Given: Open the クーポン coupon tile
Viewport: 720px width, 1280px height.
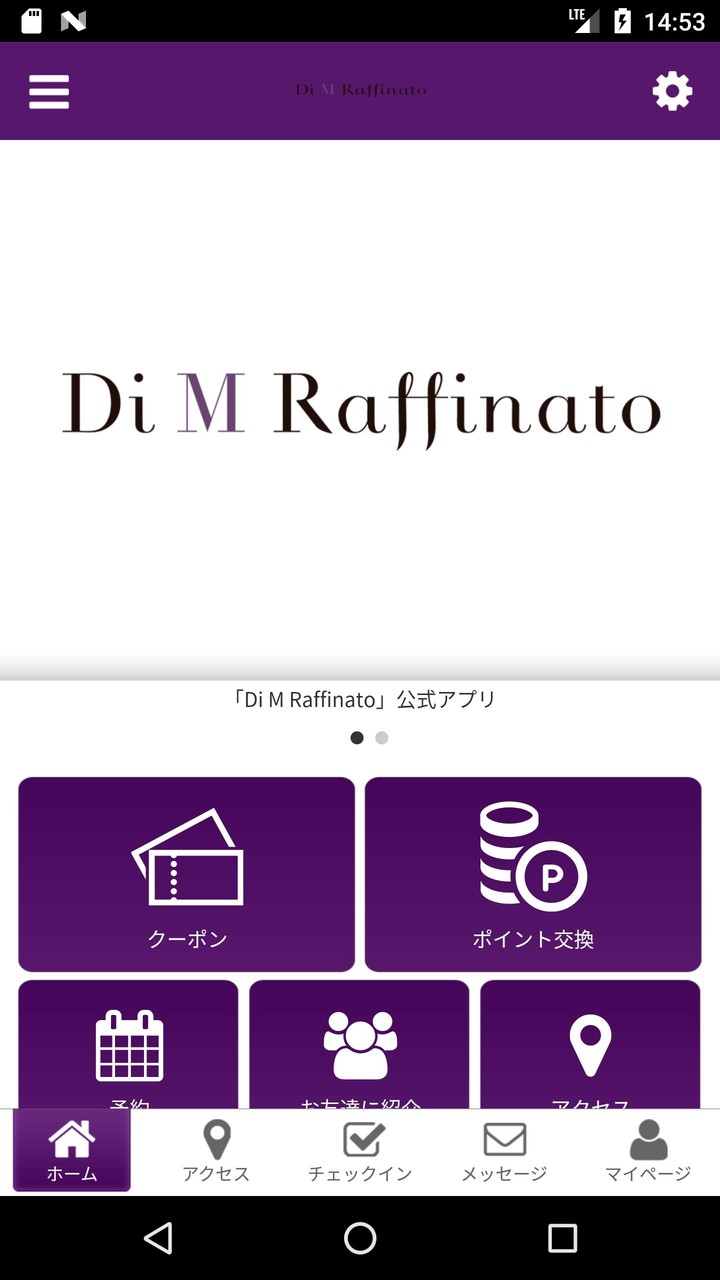Looking at the screenshot, I should 186,874.
